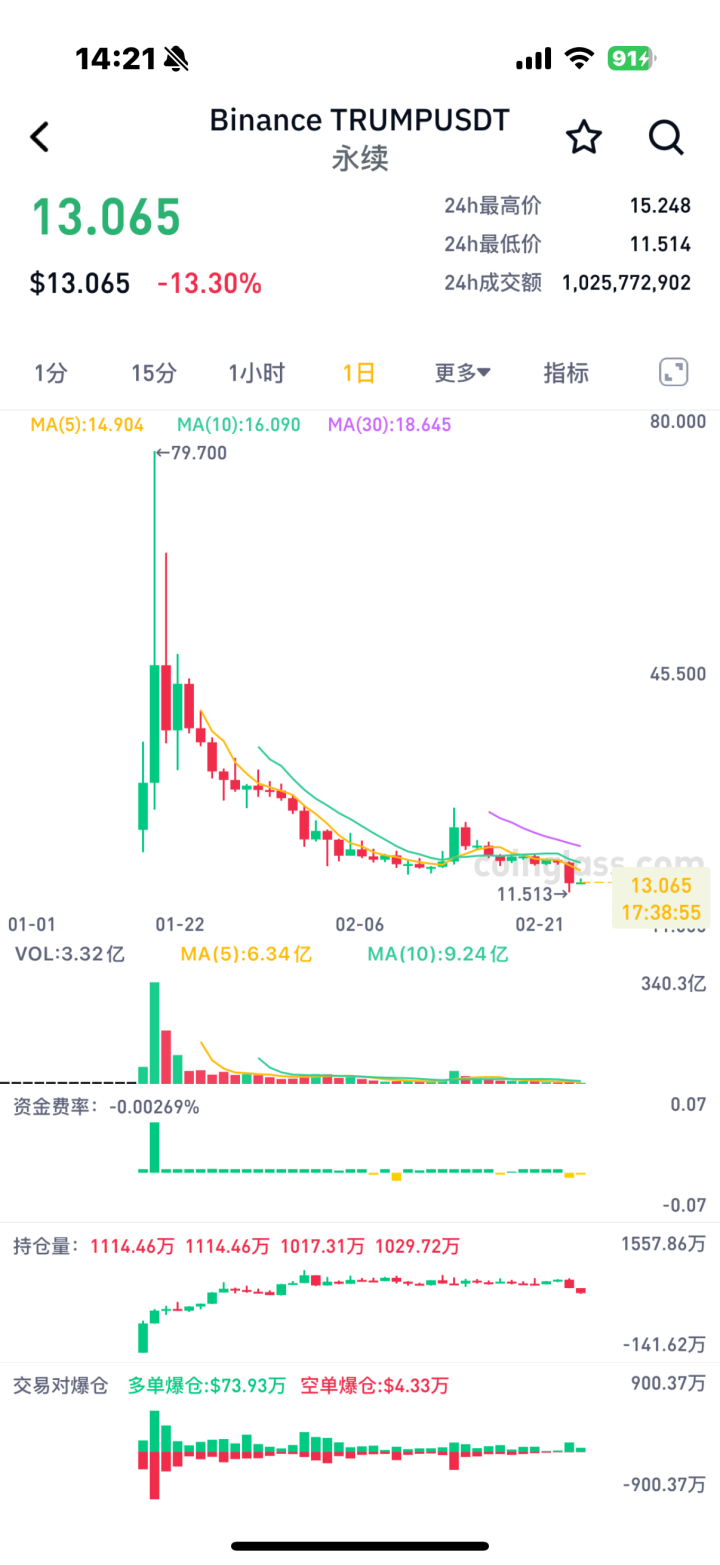Add TRUMPUSDT to favorites with the star
The image size is (720, 1565).
(584, 137)
